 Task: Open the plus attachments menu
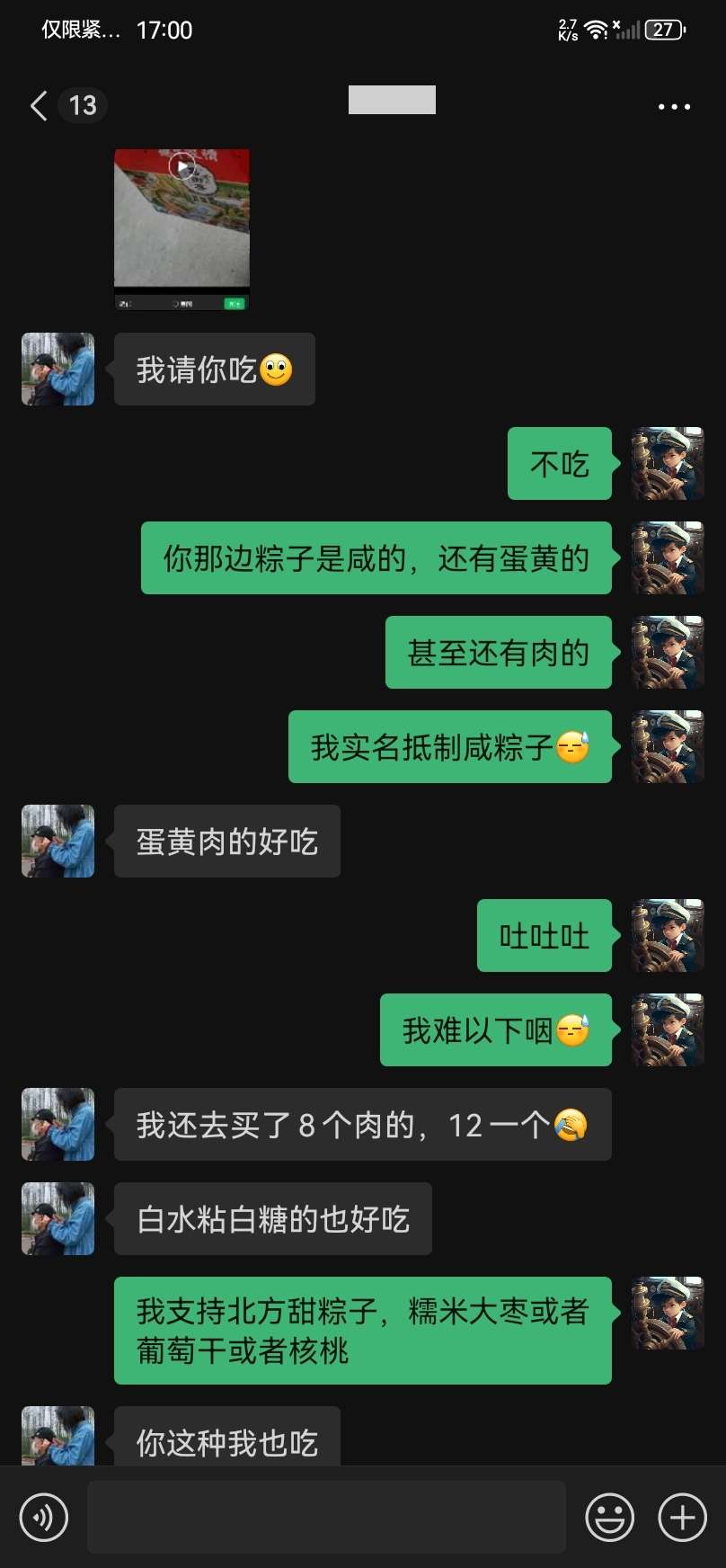(x=682, y=1518)
